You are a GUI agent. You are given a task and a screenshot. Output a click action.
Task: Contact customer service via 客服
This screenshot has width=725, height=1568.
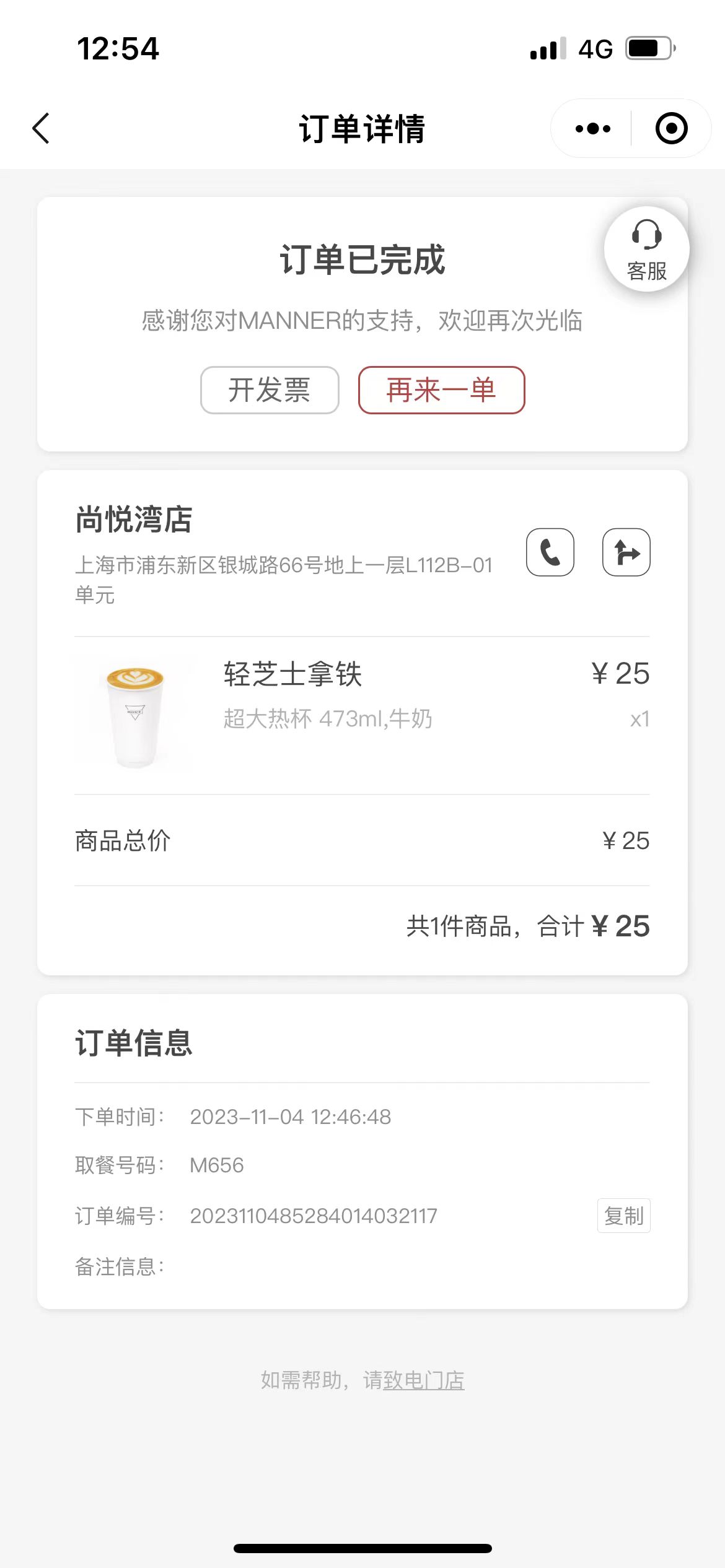(647, 250)
